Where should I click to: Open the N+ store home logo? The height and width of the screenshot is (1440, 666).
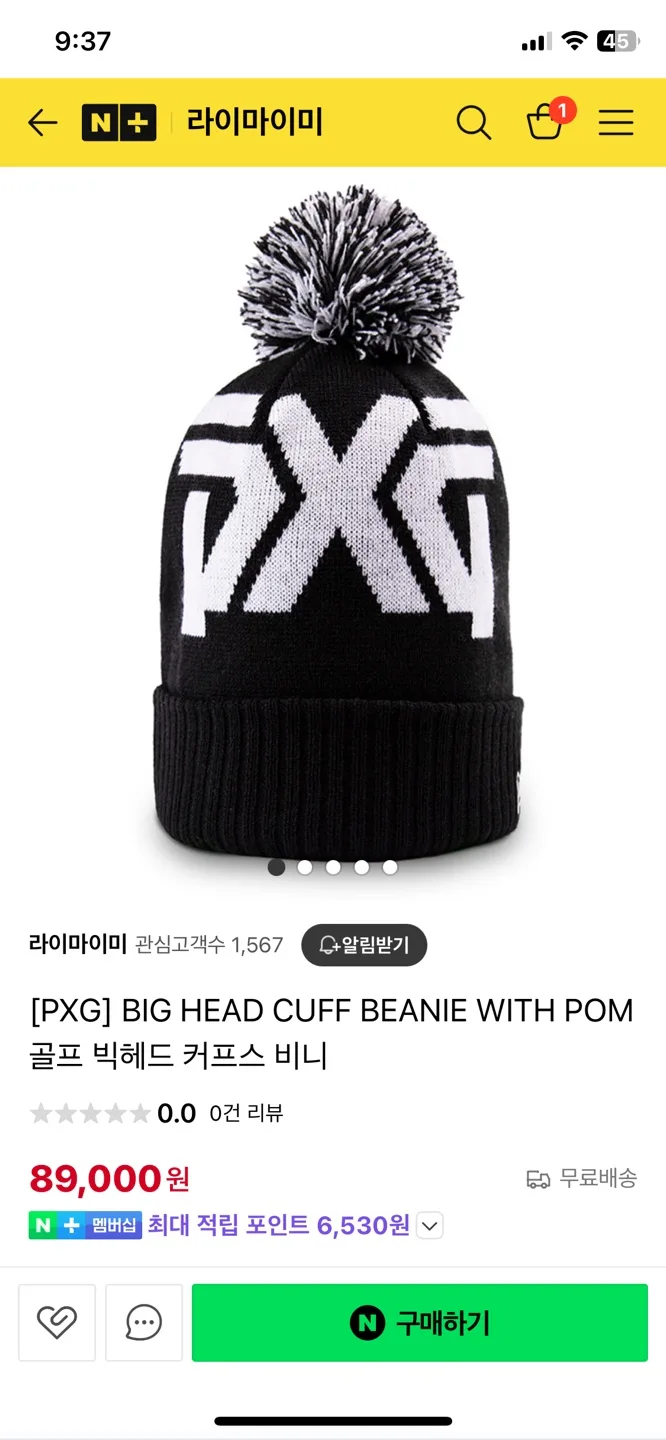click(119, 123)
